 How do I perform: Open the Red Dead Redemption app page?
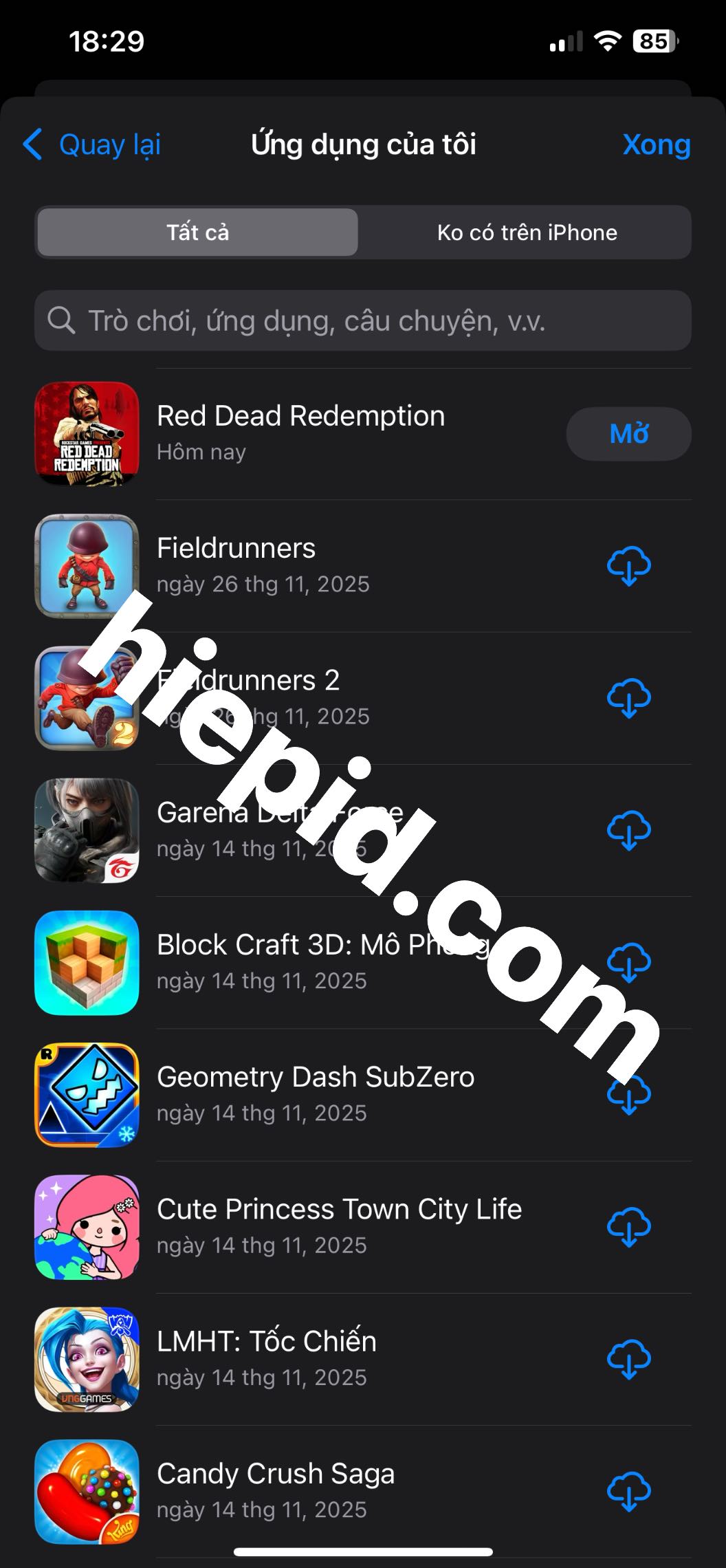pyautogui.click(x=300, y=432)
